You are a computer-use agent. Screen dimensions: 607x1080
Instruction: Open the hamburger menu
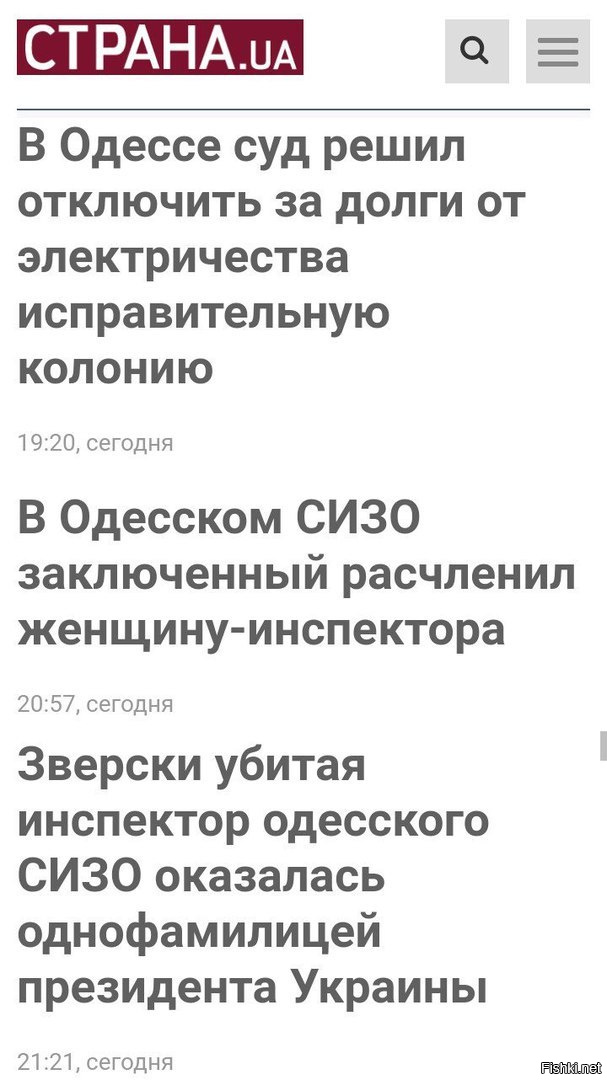(558, 51)
